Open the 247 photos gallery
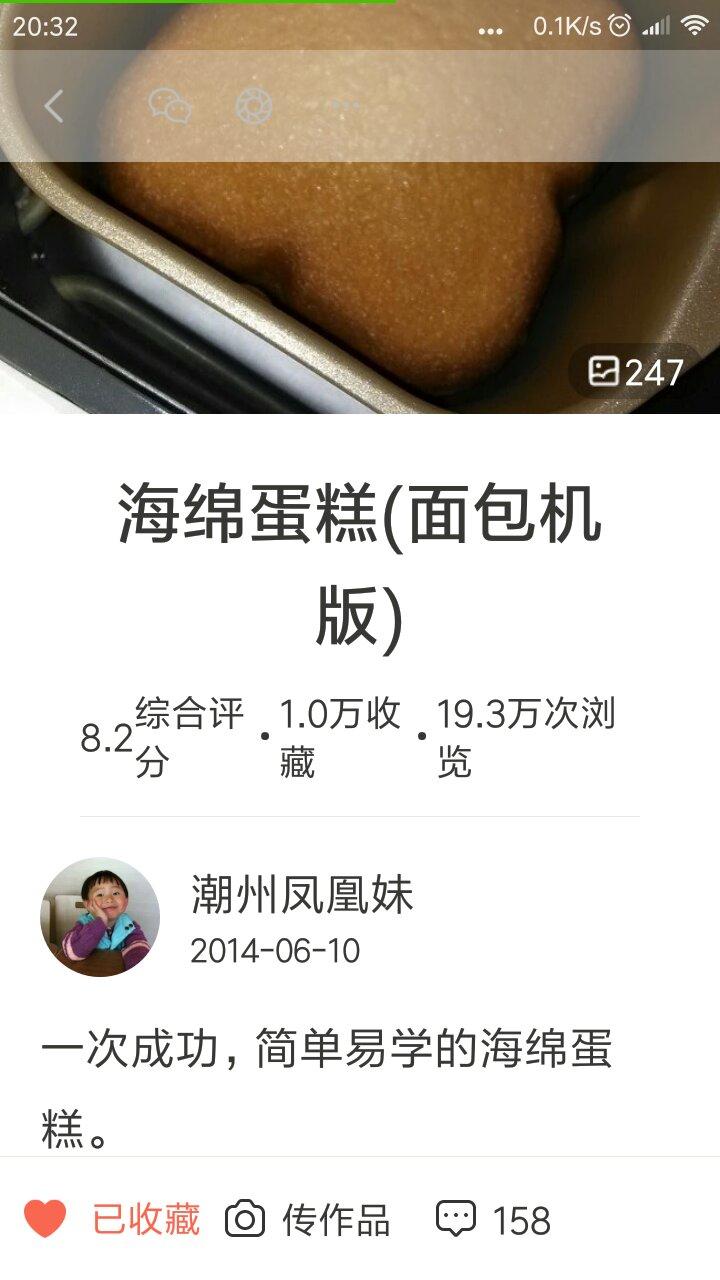720x1280 pixels. (x=636, y=372)
